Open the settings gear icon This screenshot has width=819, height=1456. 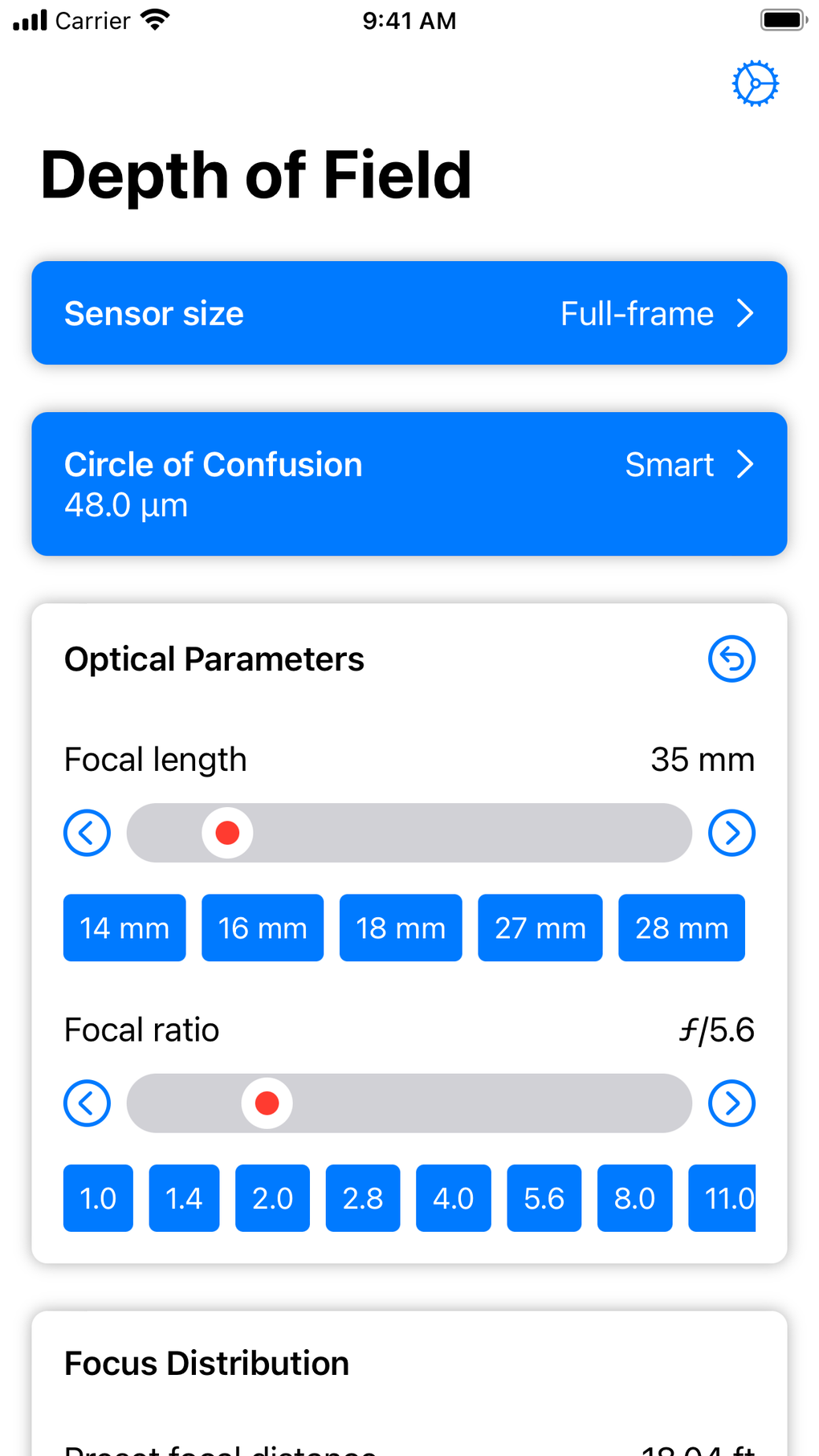tap(755, 84)
